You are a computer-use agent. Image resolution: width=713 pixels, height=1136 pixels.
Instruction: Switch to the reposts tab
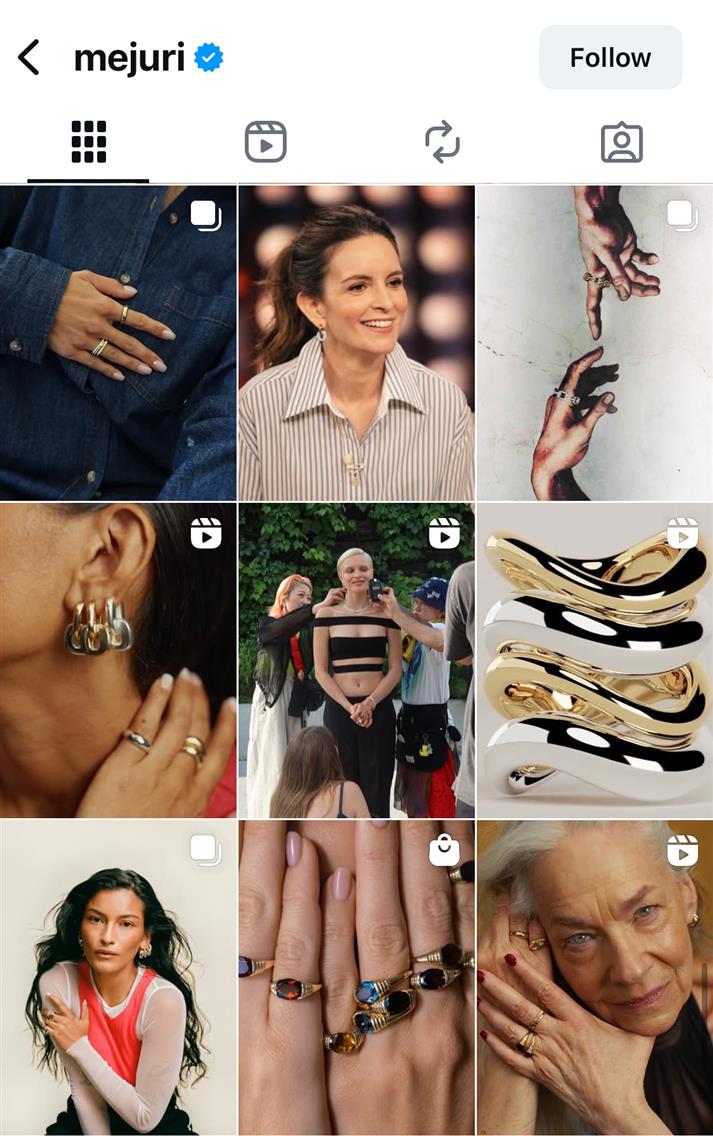coord(442,143)
